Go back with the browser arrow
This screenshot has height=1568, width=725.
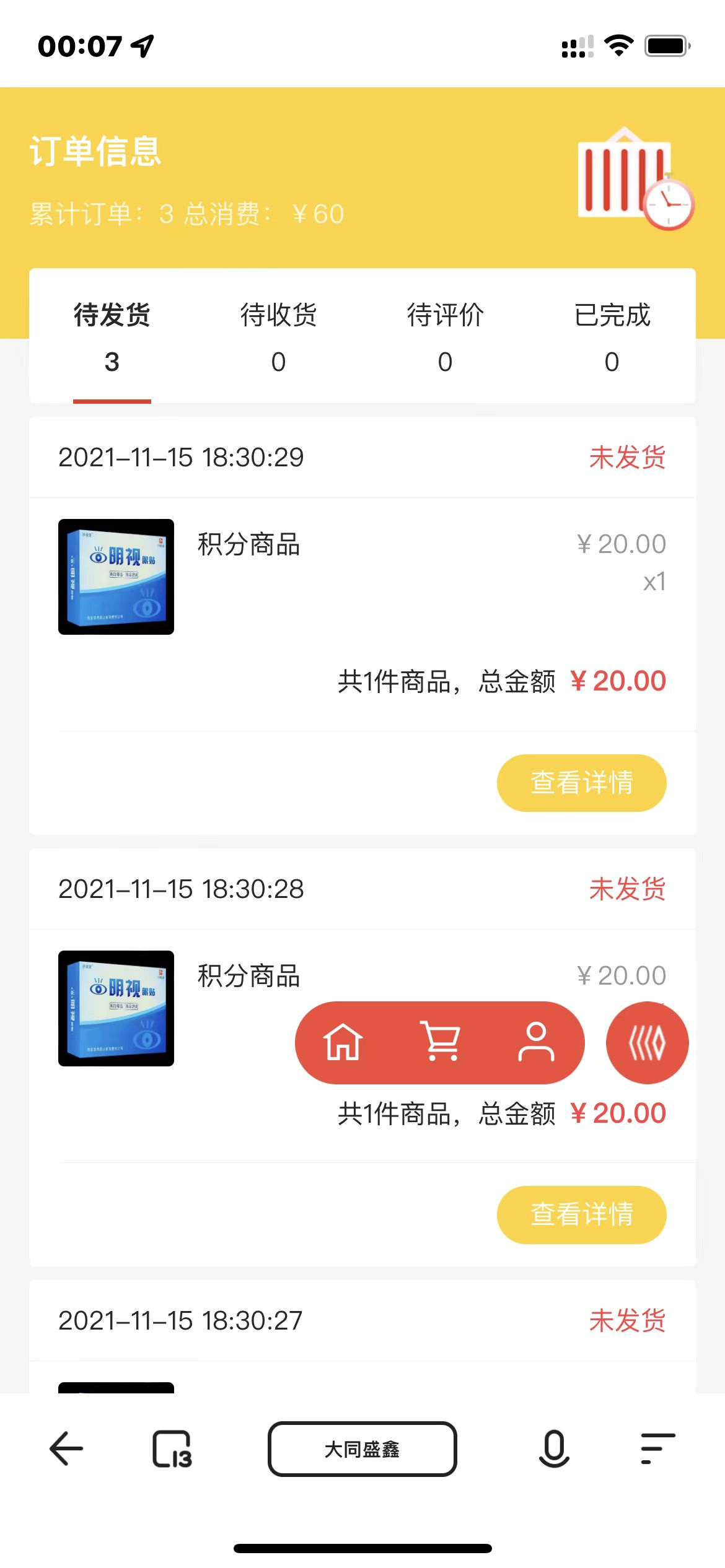pos(66,1449)
